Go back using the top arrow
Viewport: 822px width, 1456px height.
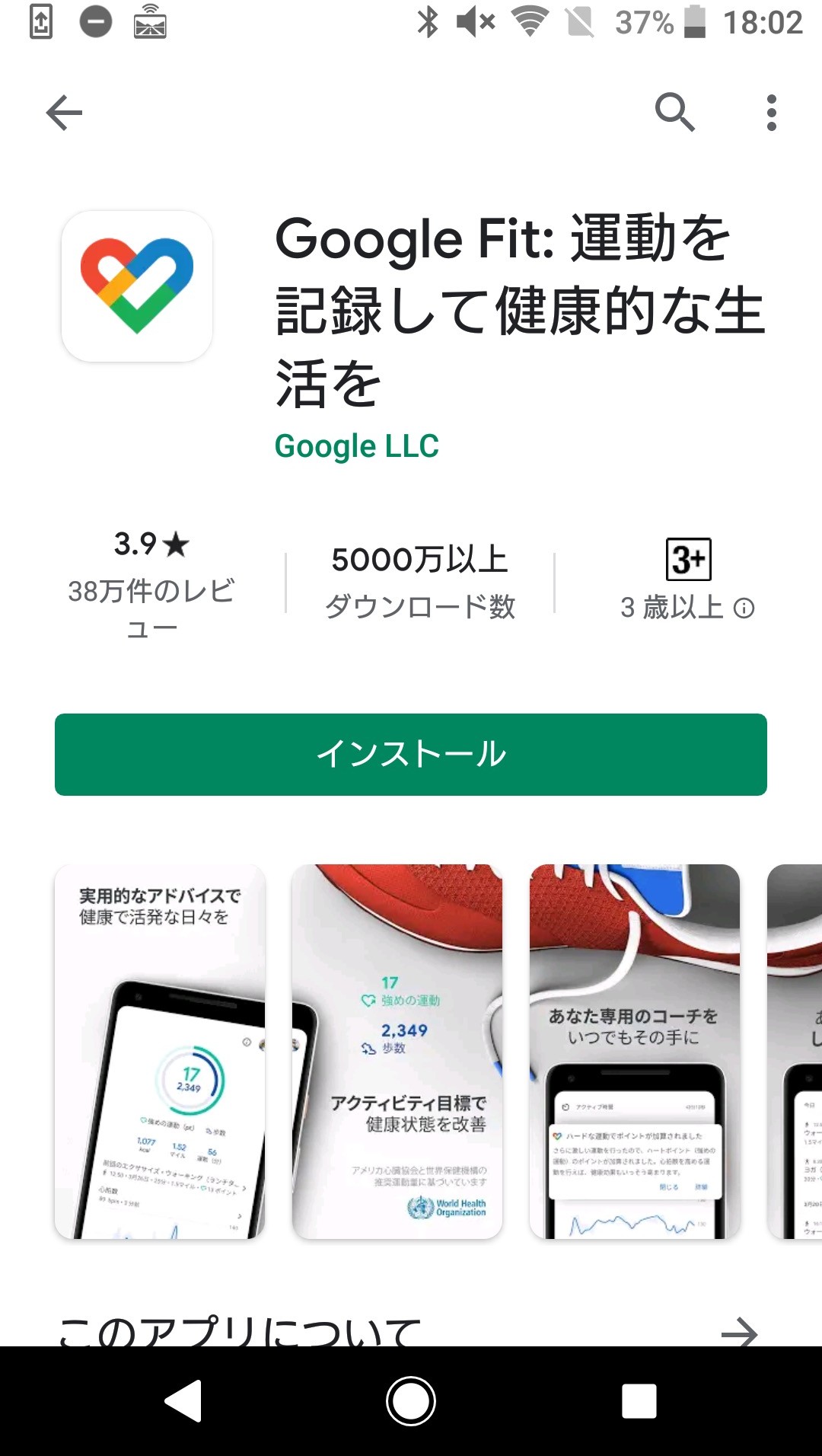(64, 113)
